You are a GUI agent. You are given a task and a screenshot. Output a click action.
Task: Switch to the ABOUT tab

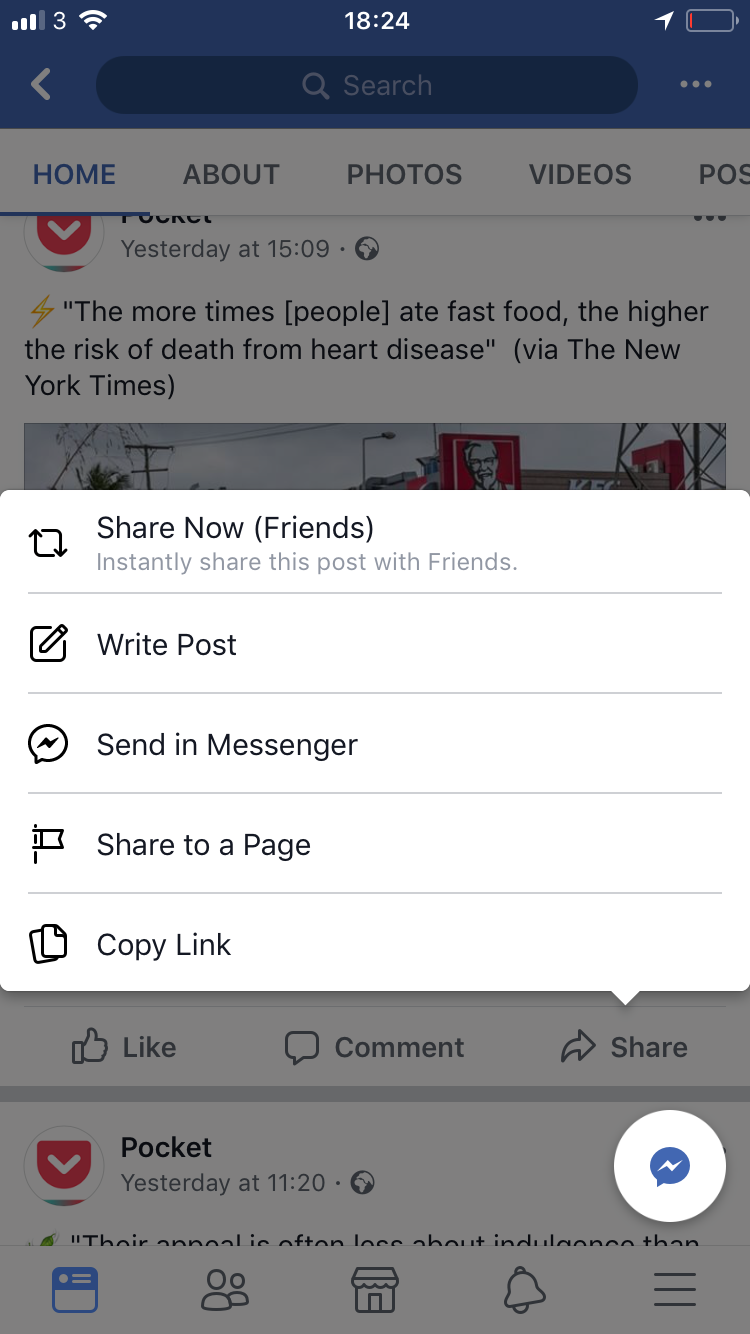pos(231,174)
